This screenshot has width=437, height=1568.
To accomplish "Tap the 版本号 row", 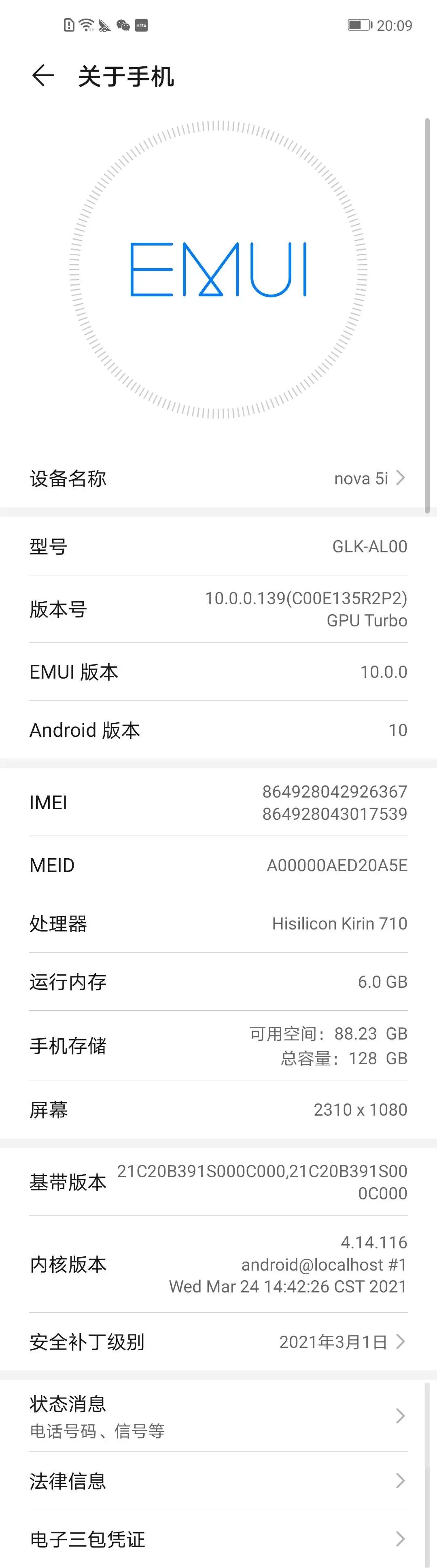I will (x=218, y=609).
